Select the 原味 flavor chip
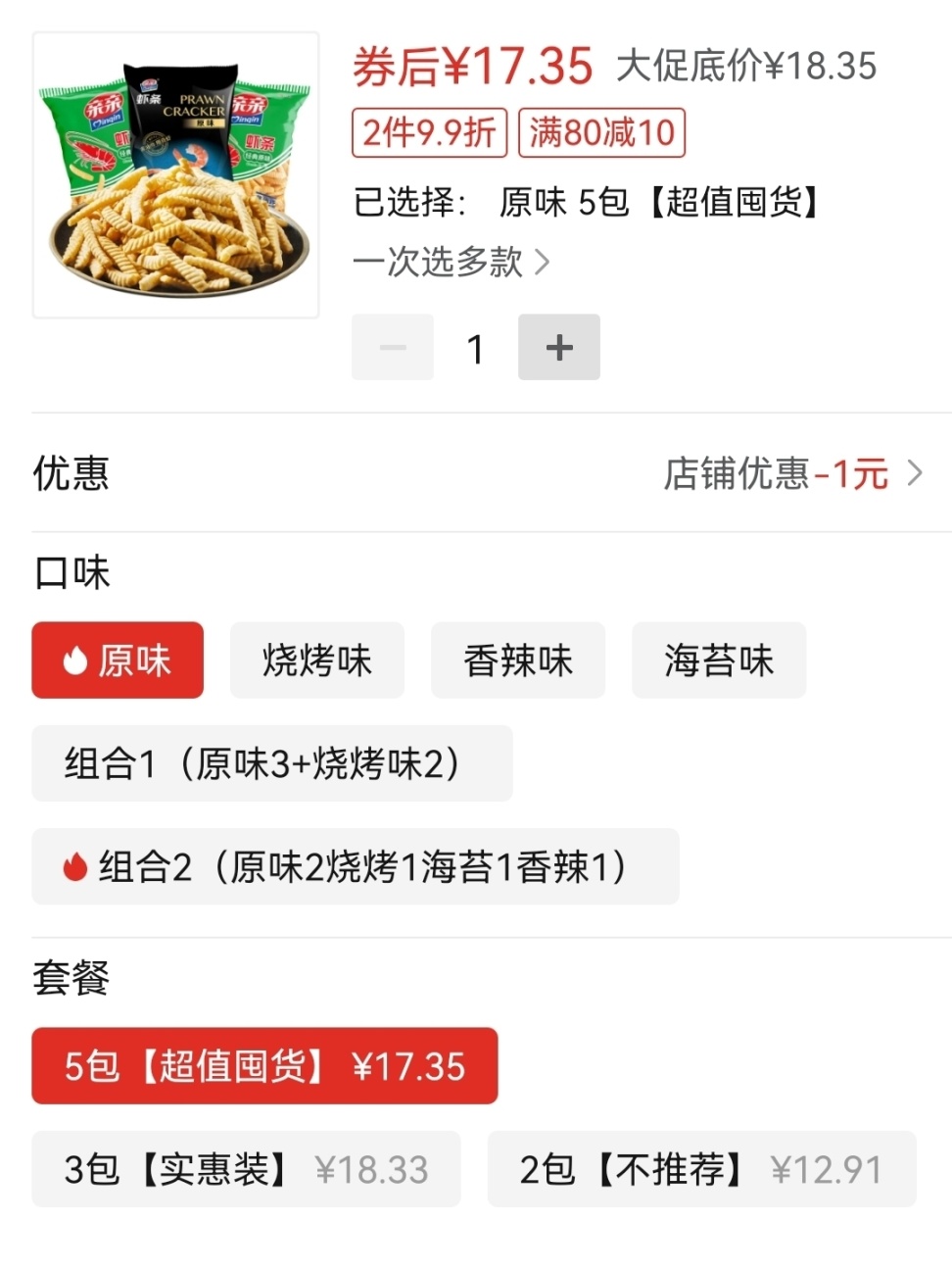The width and height of the screenshot is (952, 1270). [118, 660]
